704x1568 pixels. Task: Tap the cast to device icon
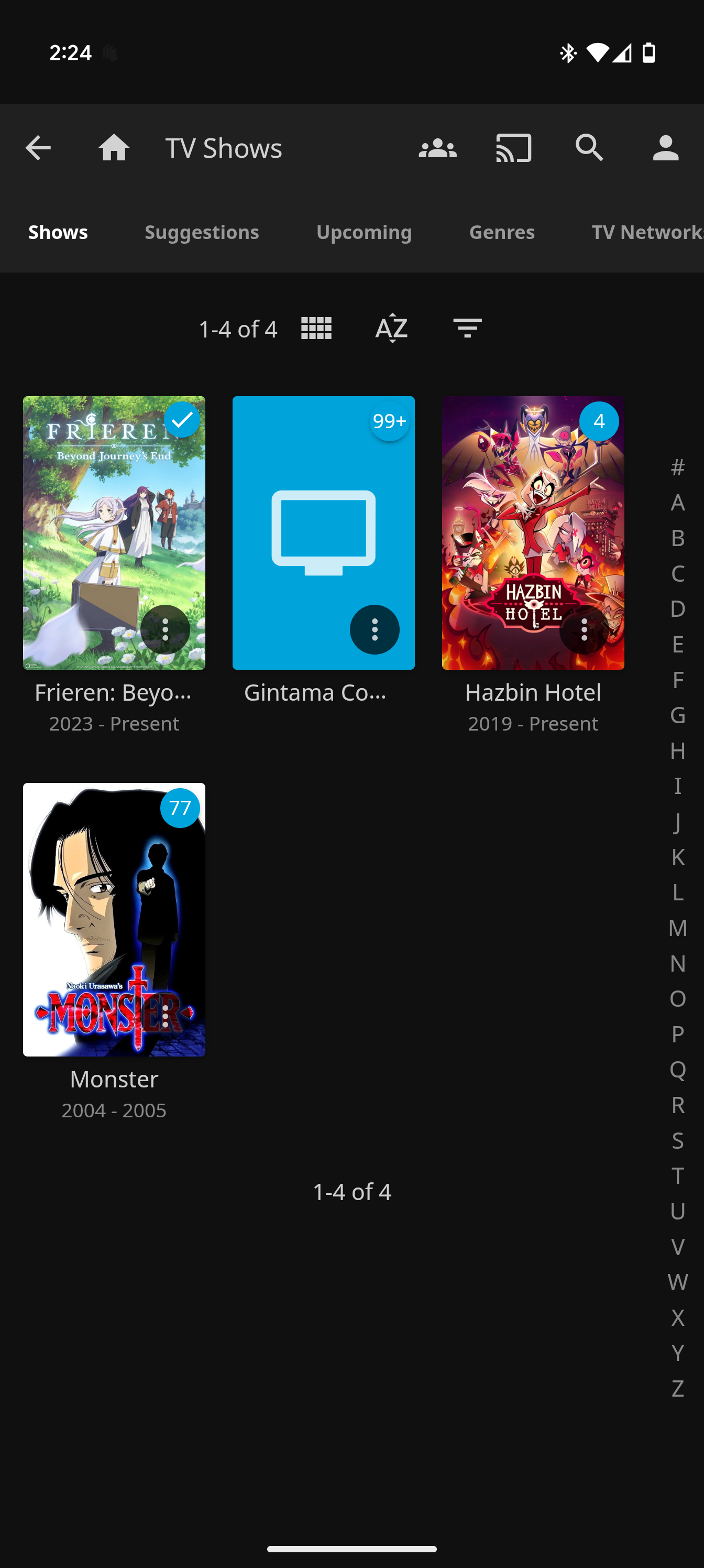tap(513, 148)
